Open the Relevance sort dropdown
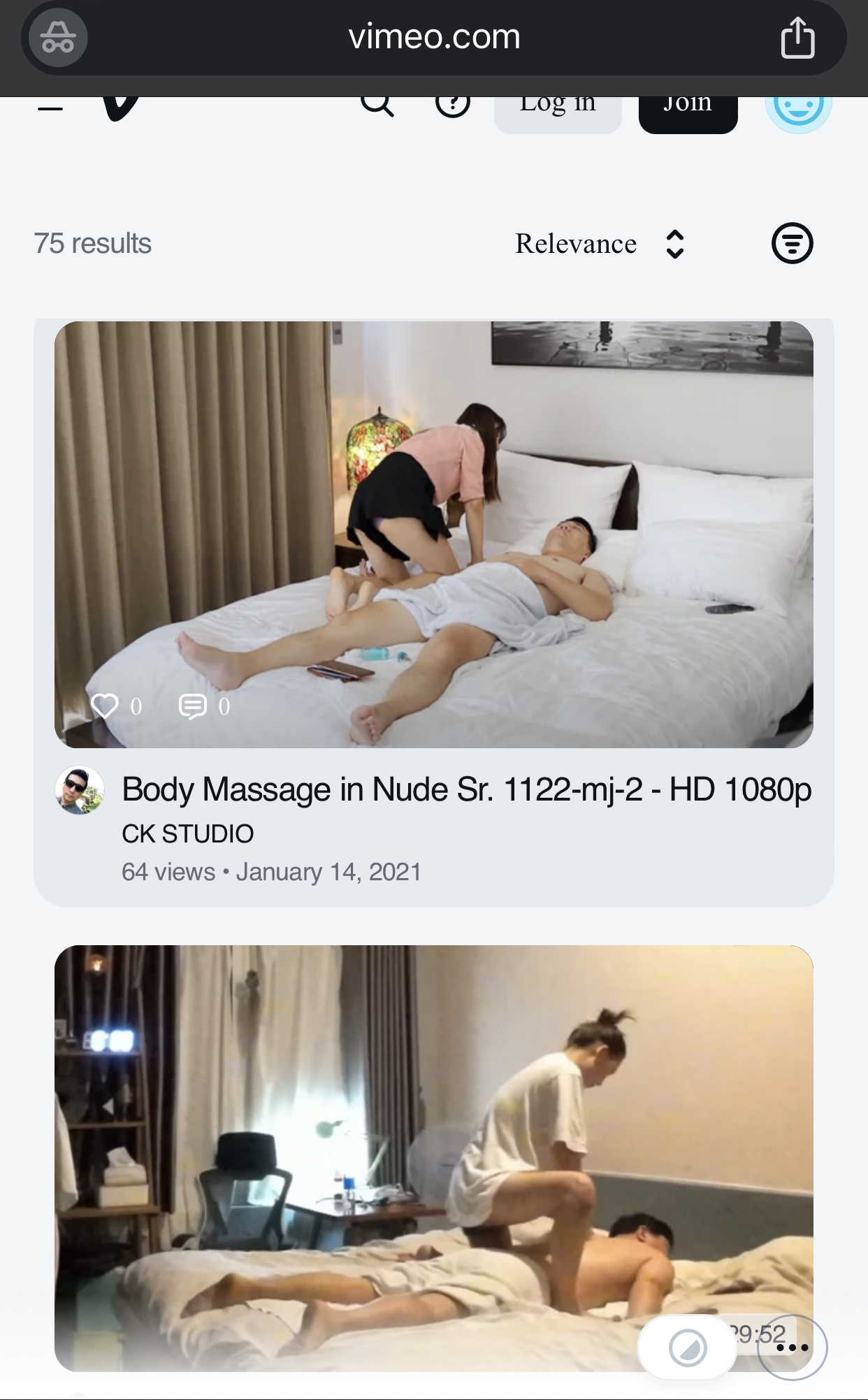Screen dimensions: 868x1400 [x=600, y=244]
